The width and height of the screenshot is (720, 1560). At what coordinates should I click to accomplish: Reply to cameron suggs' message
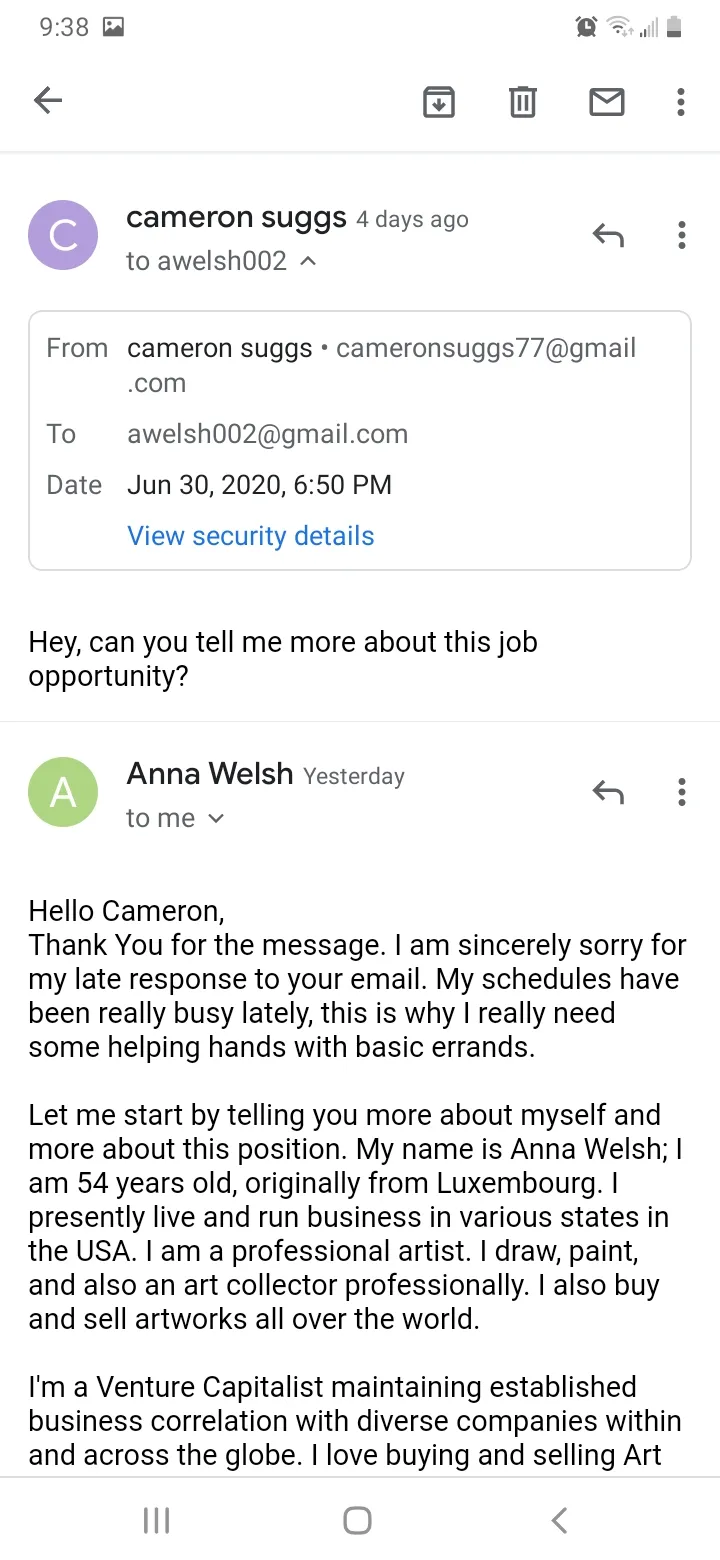(608, 236)
